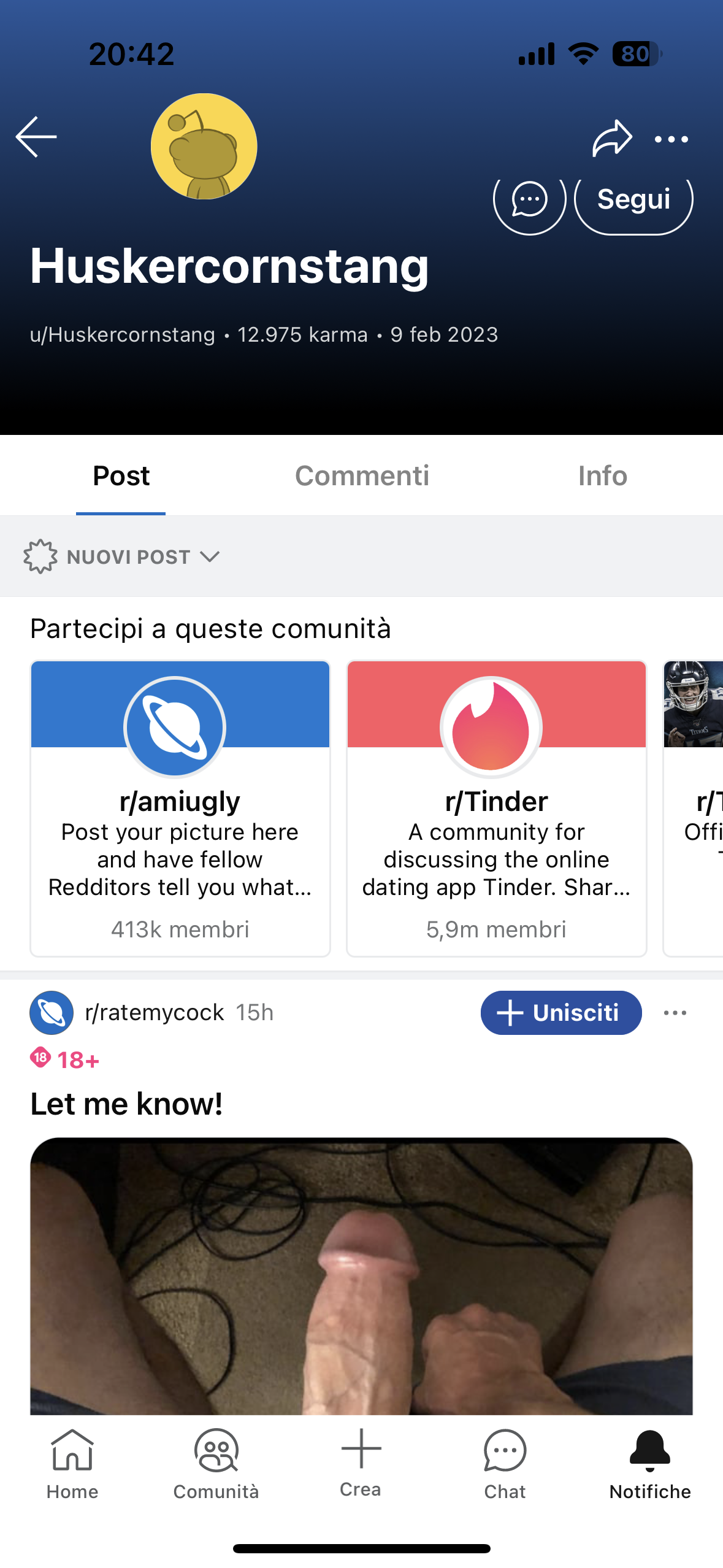Screen dimensions: 723x1568
Task: Open the Chat tab
Action: (505, 1464)
